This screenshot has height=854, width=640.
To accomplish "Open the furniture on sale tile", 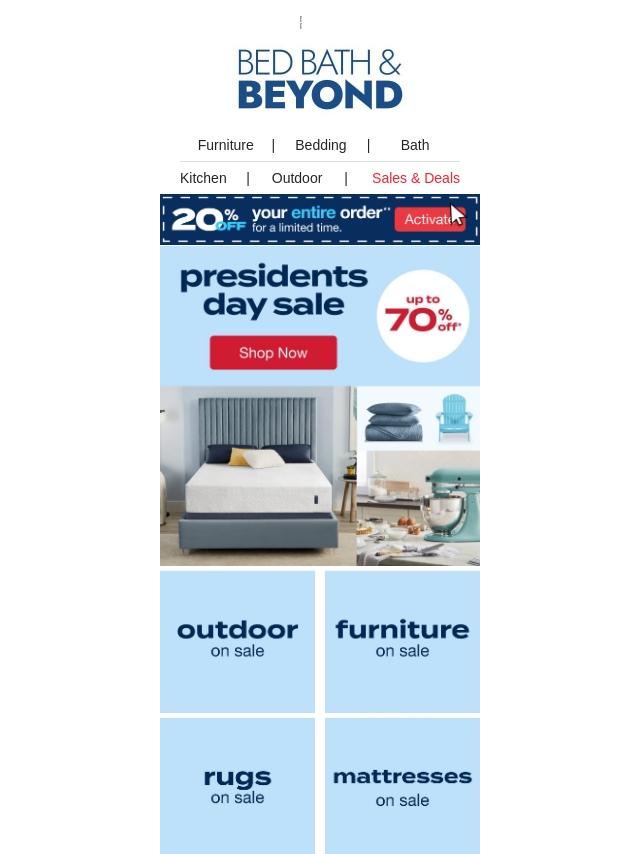I will pos(402,641).
